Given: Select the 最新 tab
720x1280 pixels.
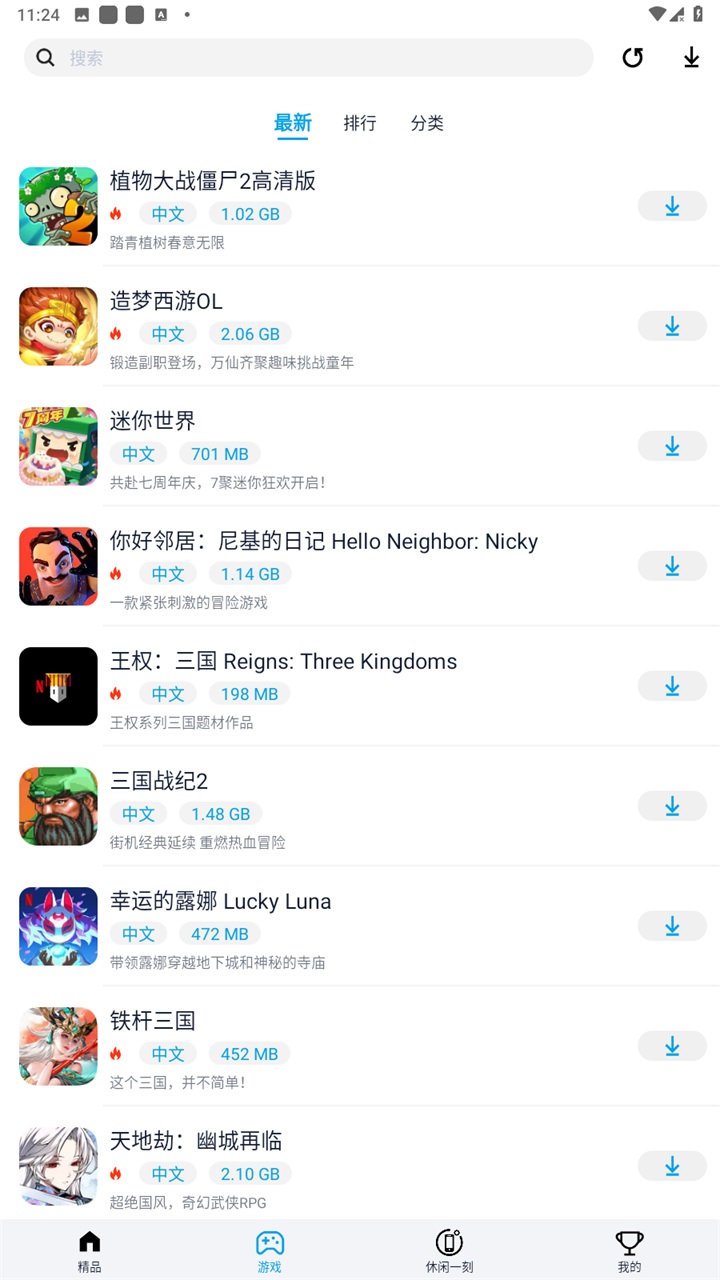Looking at the screenshot, I should [293, 123].
